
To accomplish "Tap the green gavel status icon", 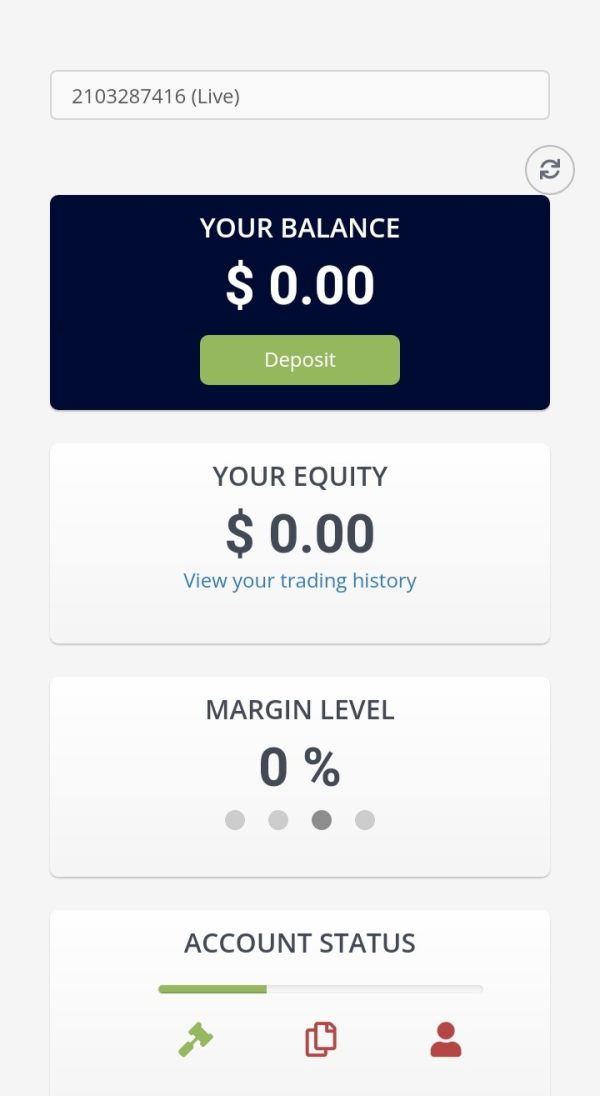I will coord(195,1039).
